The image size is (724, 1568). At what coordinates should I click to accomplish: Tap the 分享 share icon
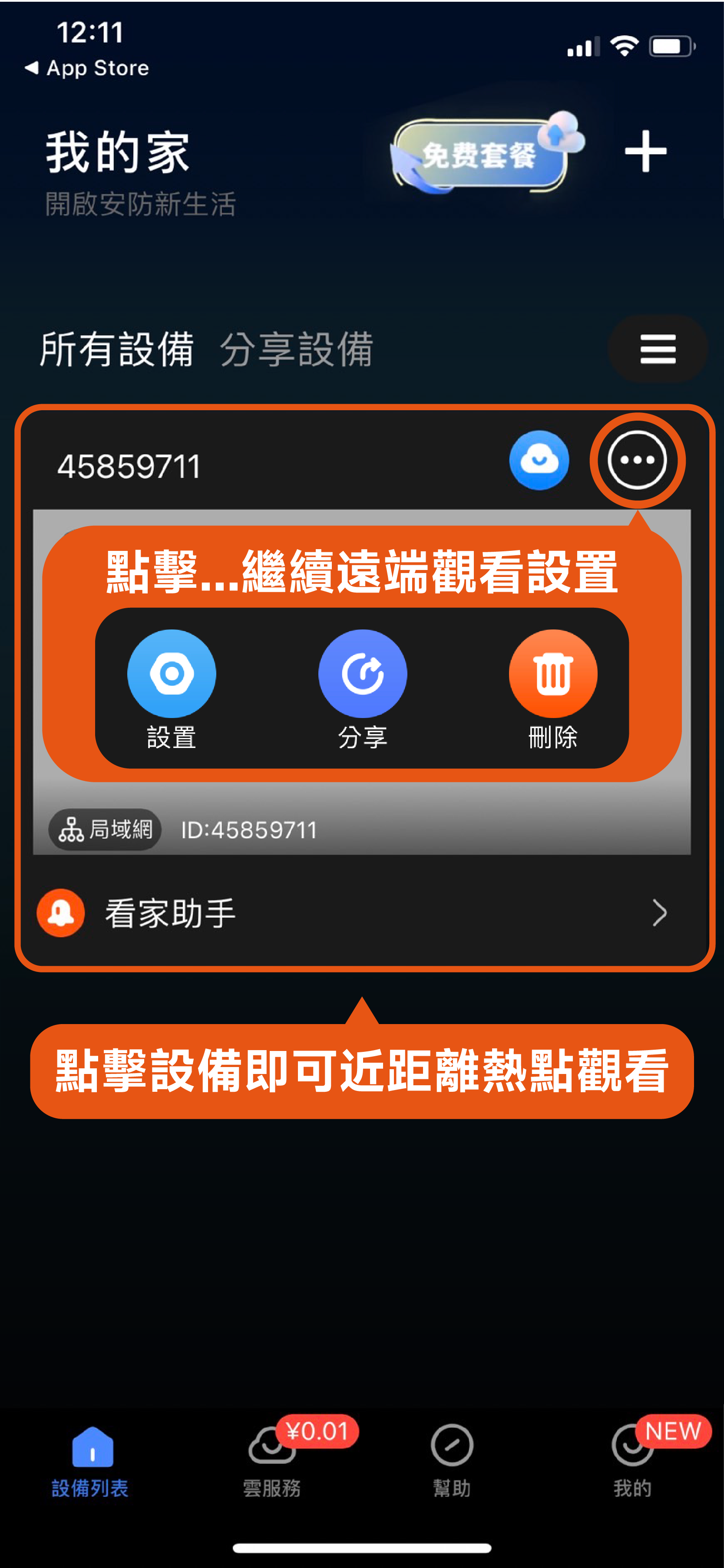(x=362, y=673)
